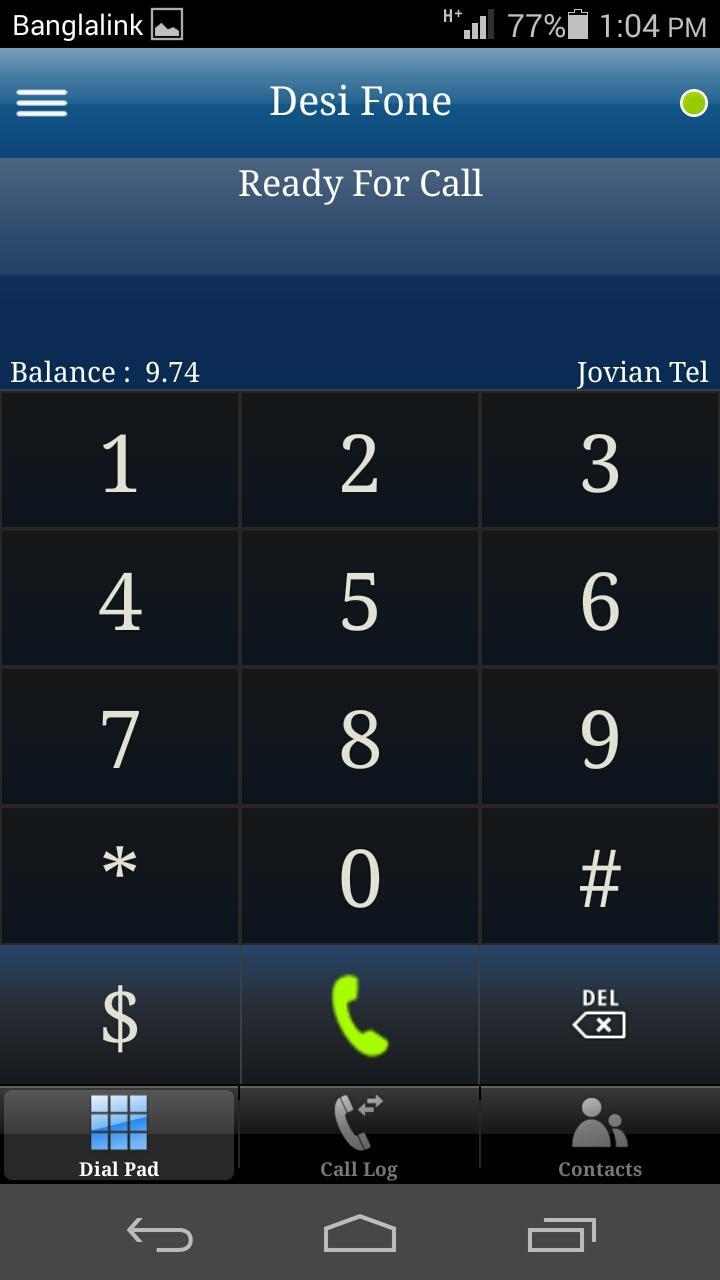Screen dimensions: 720x1280
Task: Tap the dollar sign balance button
Action: (120, 1016)
